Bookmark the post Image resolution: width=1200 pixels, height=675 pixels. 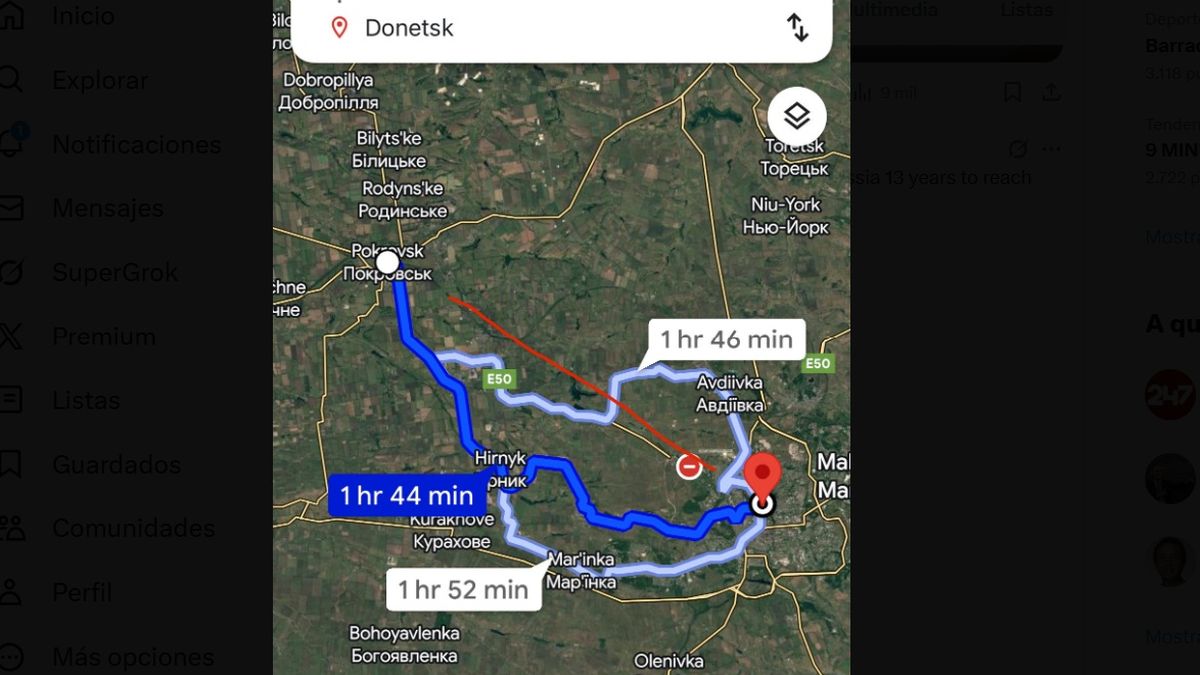pyautogui.click(x=1013, y=92)
